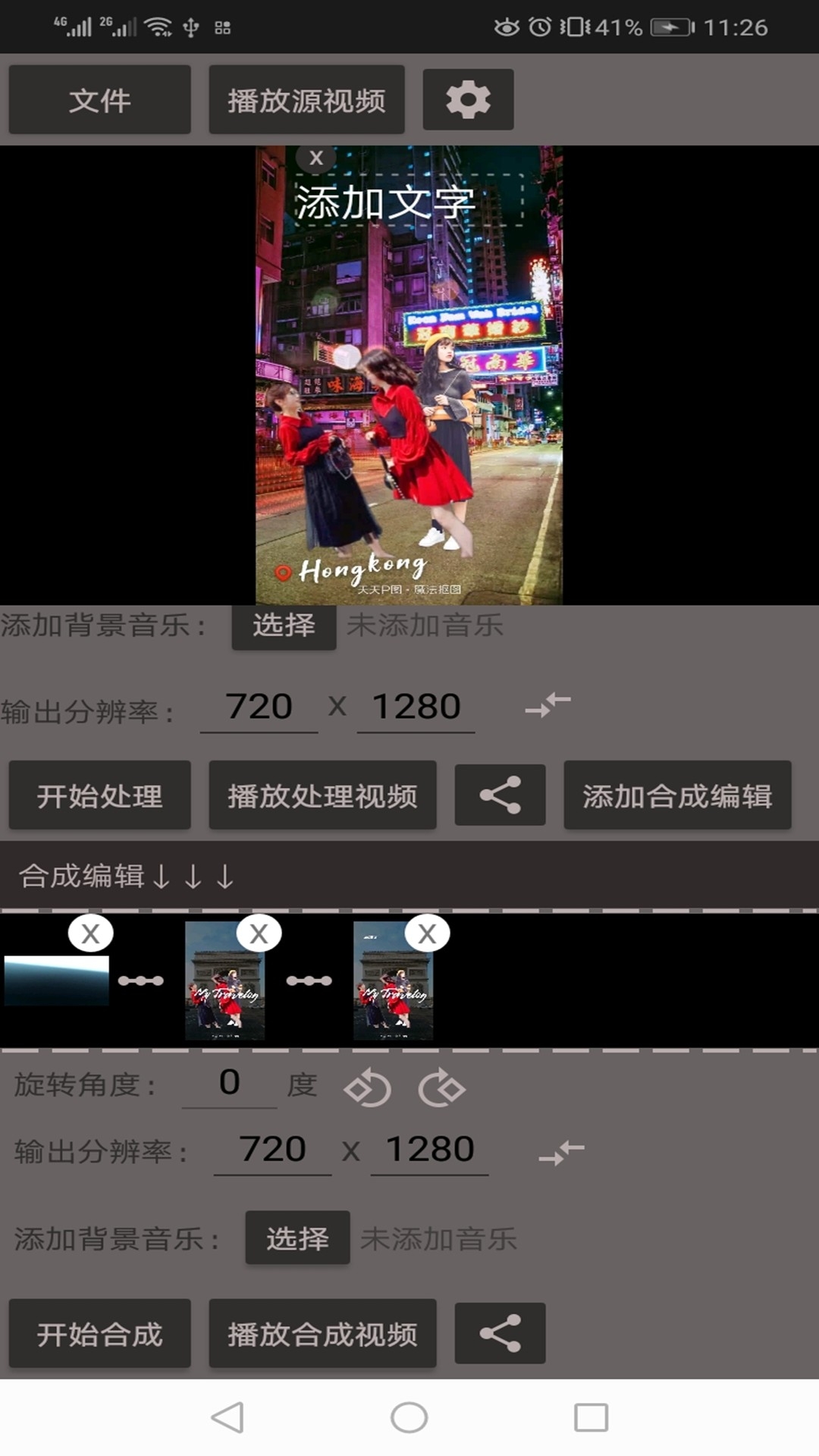Rotate clockwise with the right rotate icon
The height and width of the screenshot is (1456, 819).
click(442, 1089)
